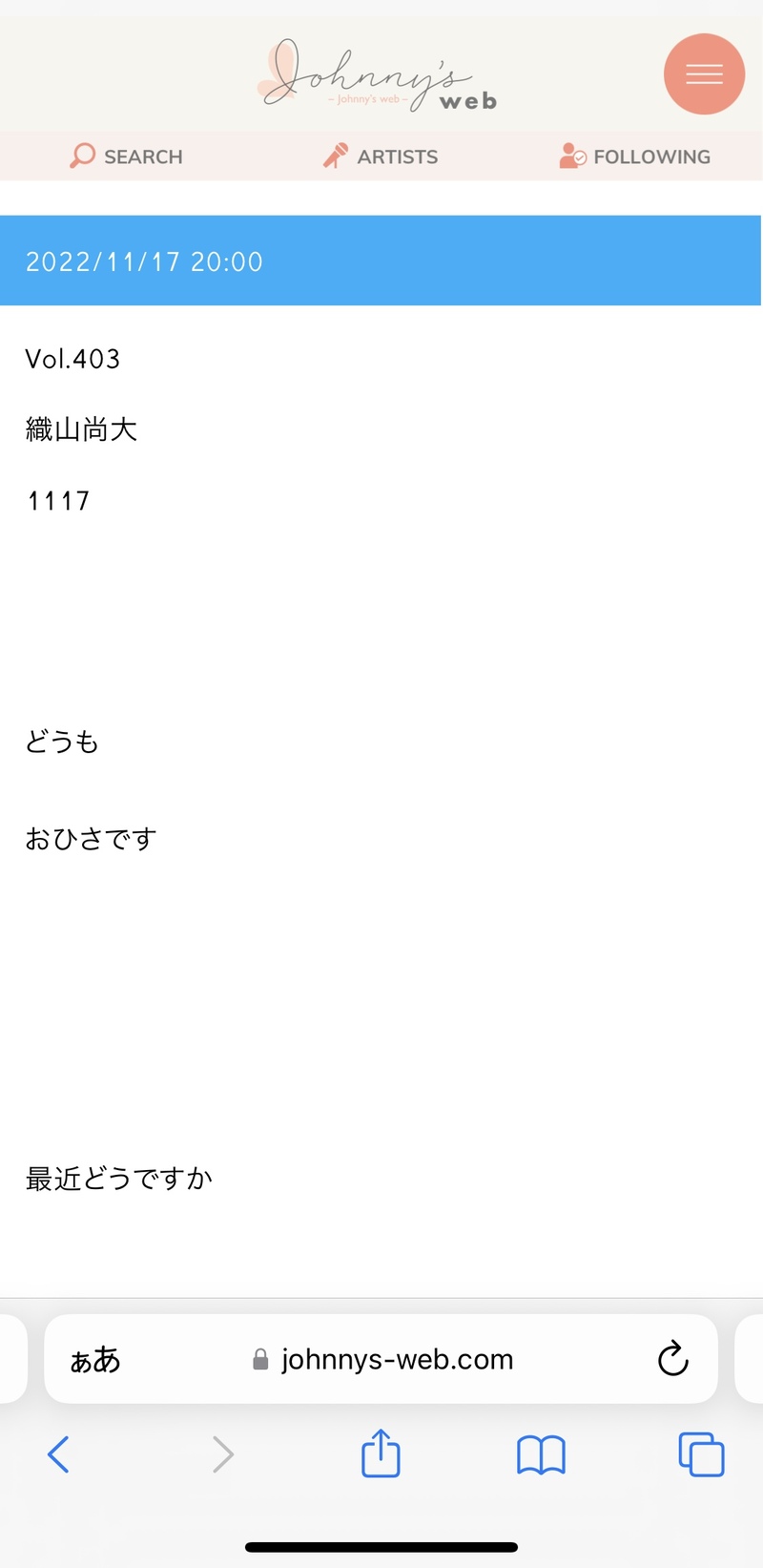Image resolution: width=763 pixels, height=1568 pixels.
Task: Tap the Johnny's web logo to go home
Action: tap(378, 76)
